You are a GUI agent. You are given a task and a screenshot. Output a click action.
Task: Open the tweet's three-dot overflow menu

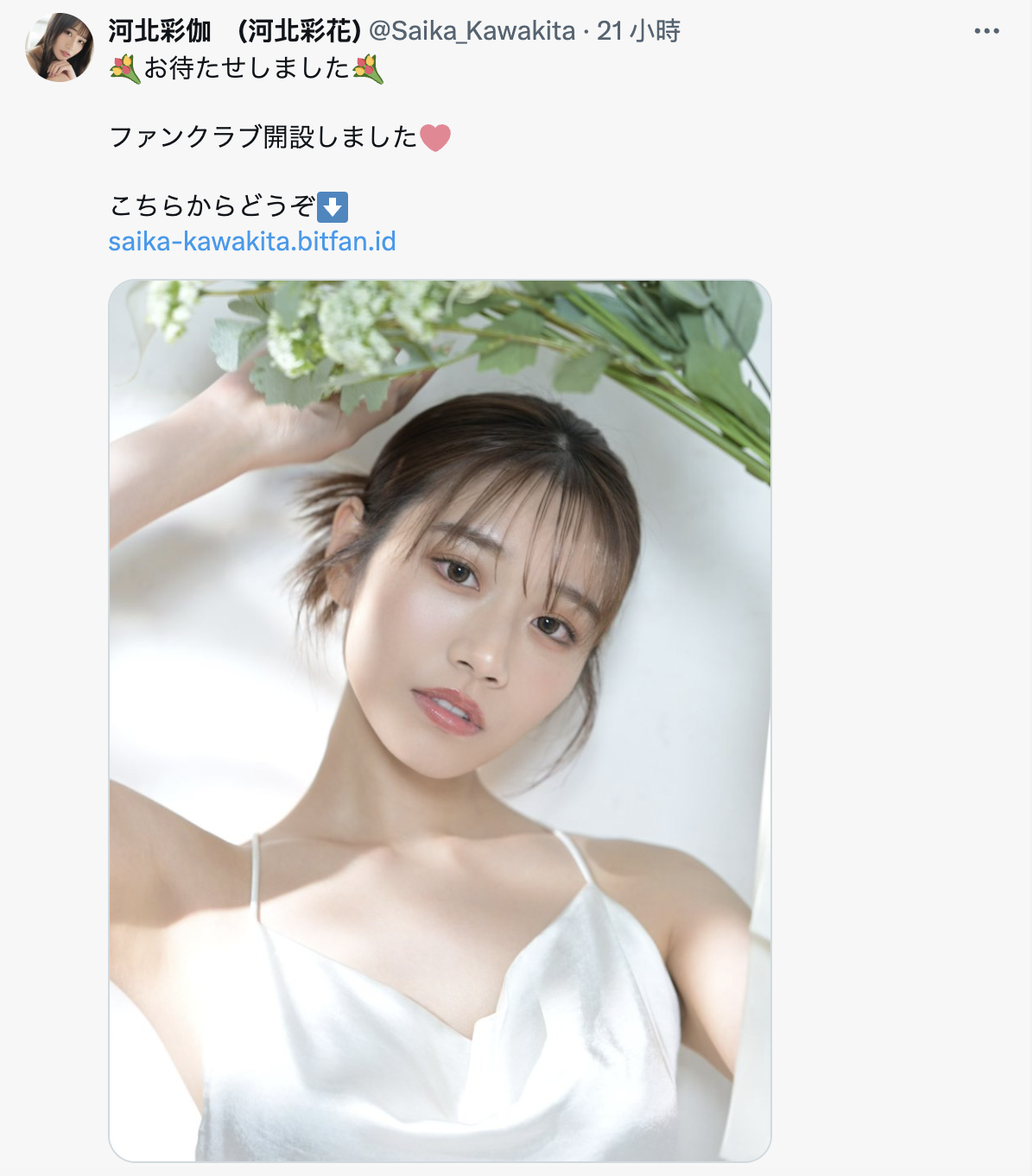pos(986,31)
